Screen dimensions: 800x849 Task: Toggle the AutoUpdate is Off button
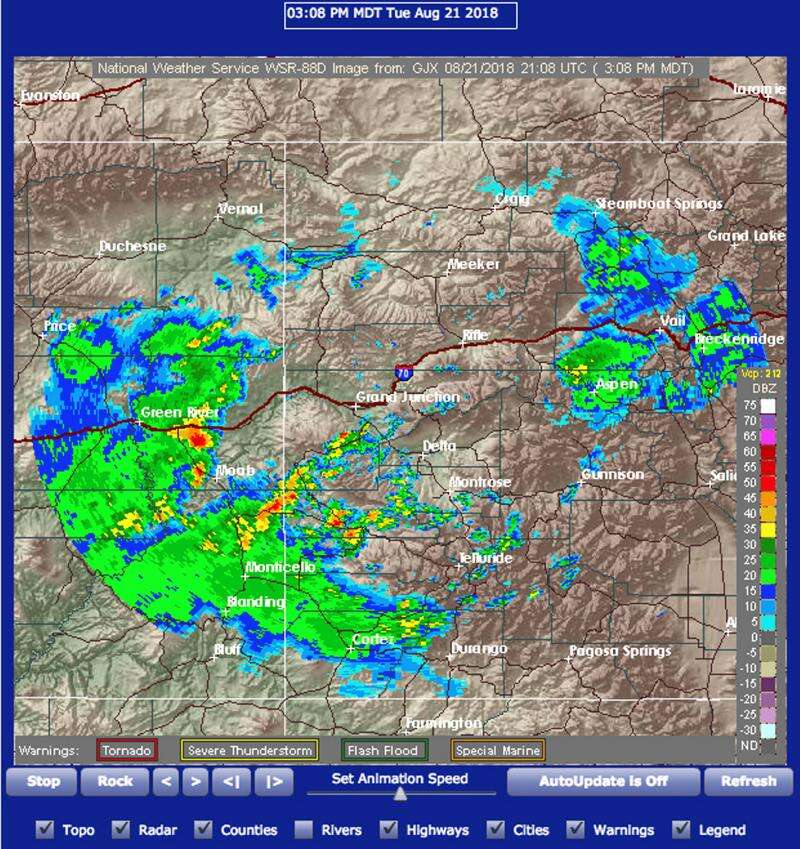(603, 781)
